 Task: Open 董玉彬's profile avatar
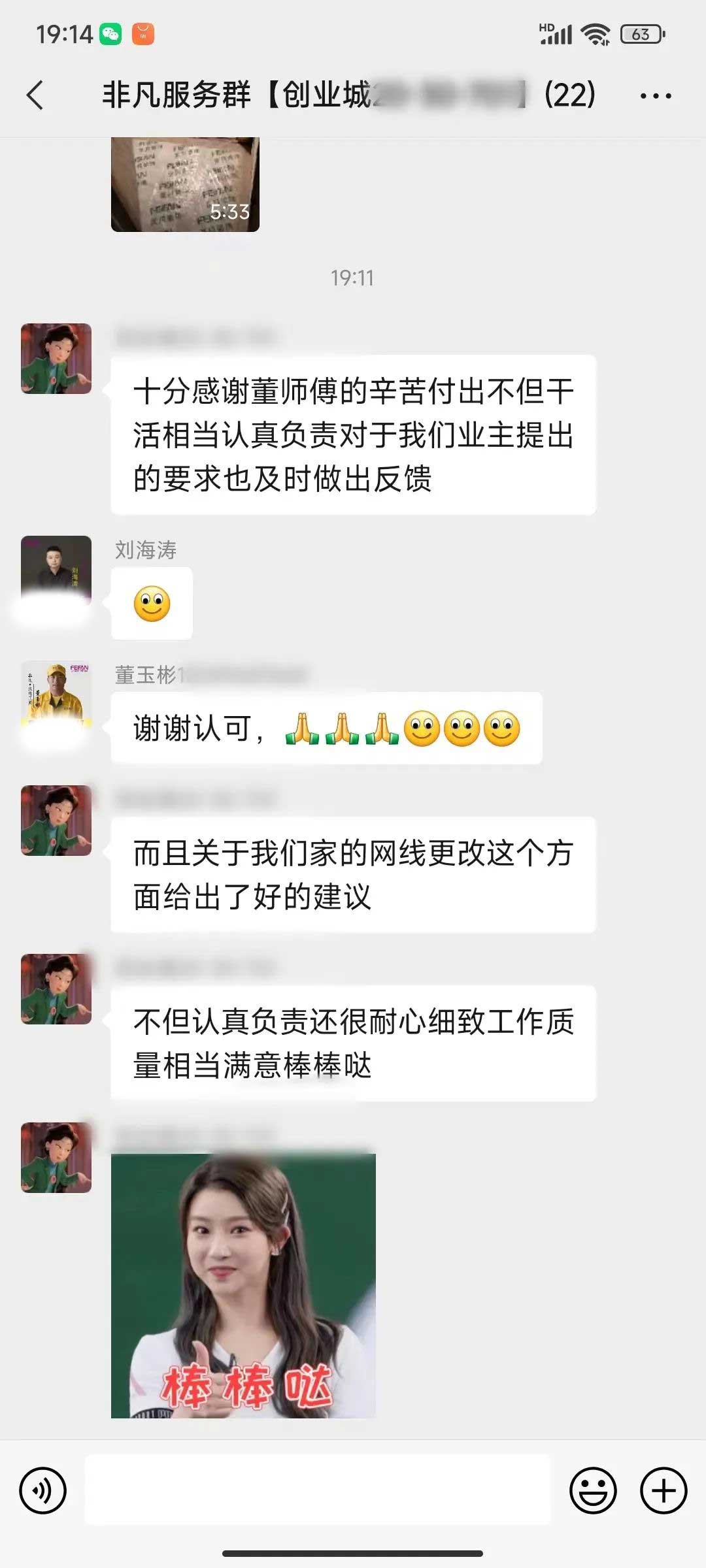tap(56, 694)
